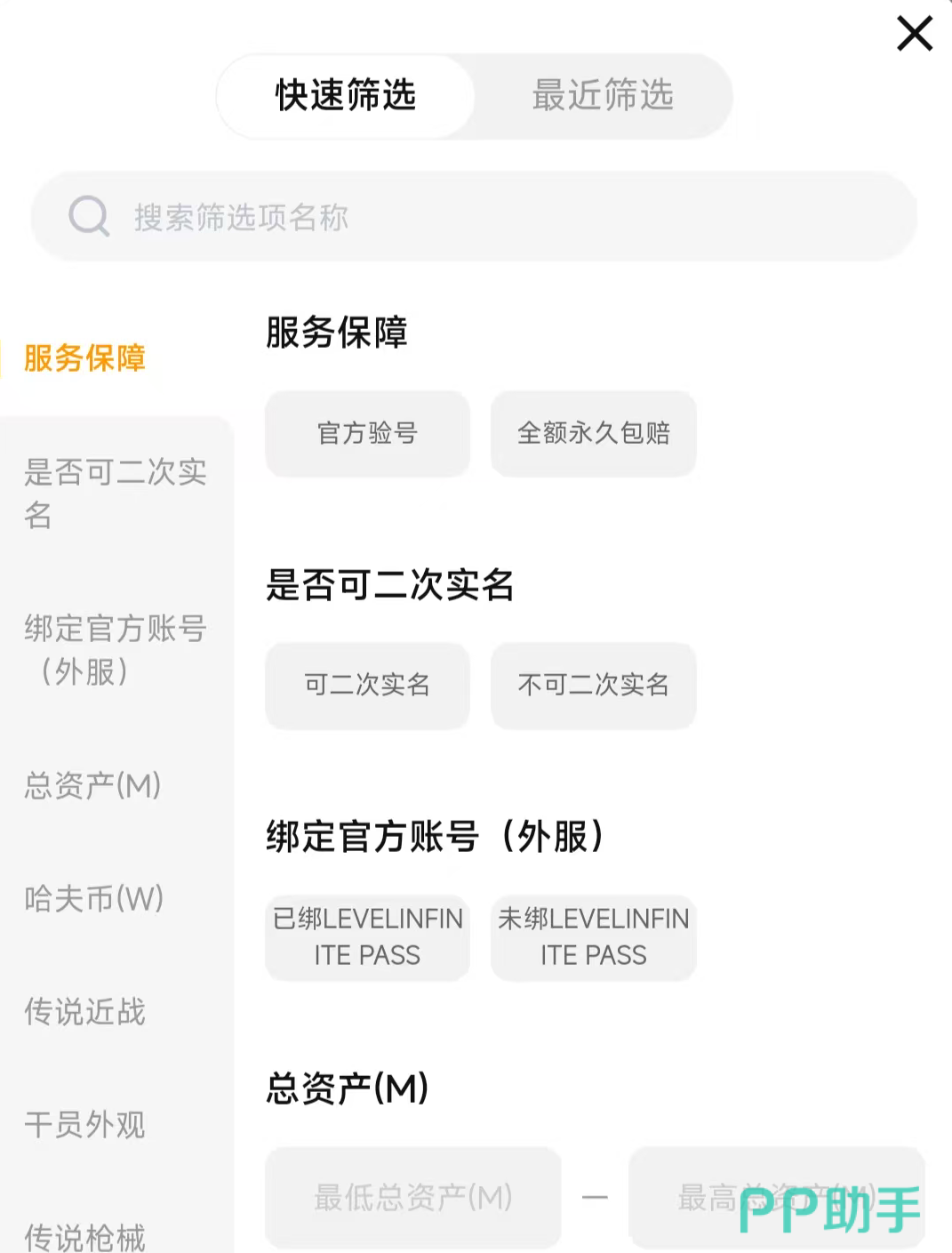Choose 已绑LEVELINFINITE PASS filter

point(367,937)
